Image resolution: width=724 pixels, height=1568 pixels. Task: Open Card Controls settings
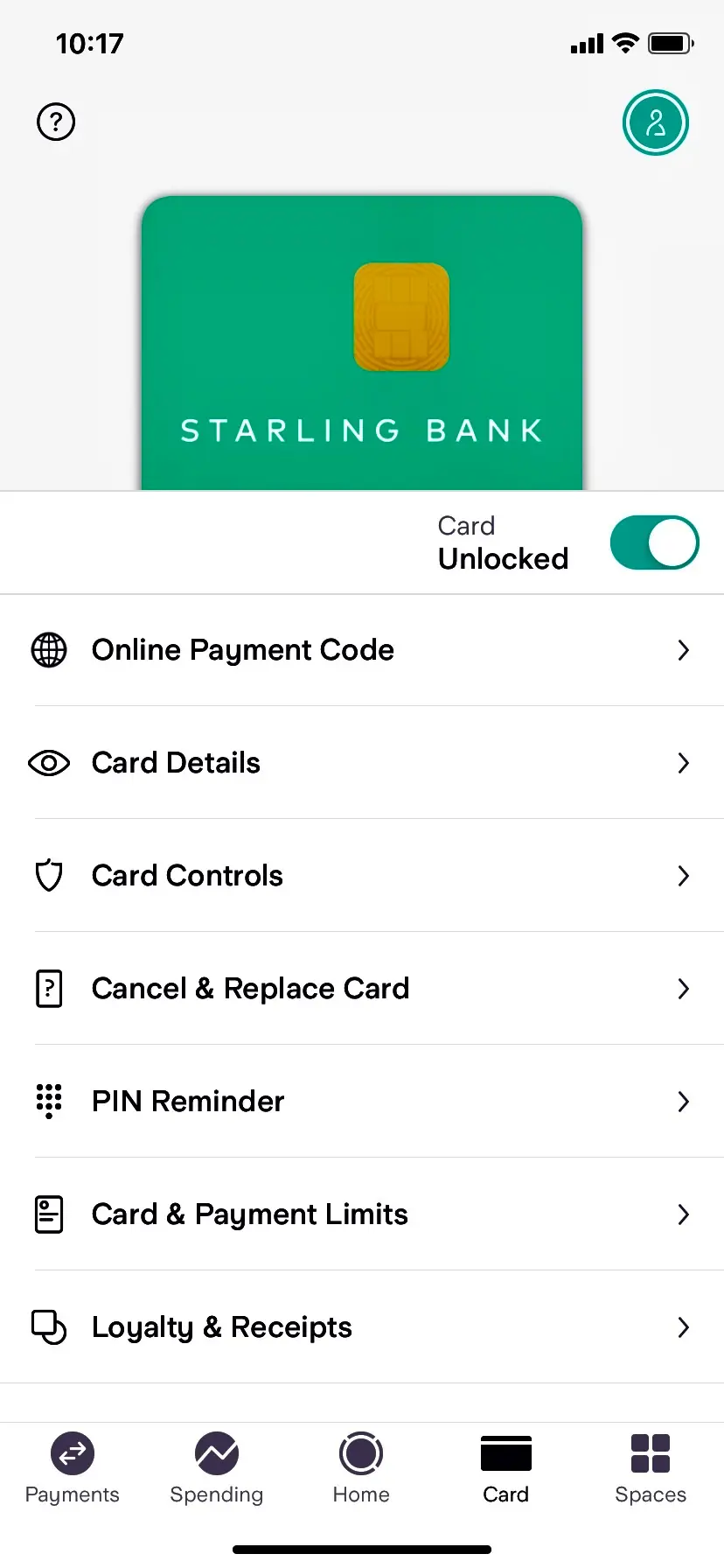(x=362, y=876)
